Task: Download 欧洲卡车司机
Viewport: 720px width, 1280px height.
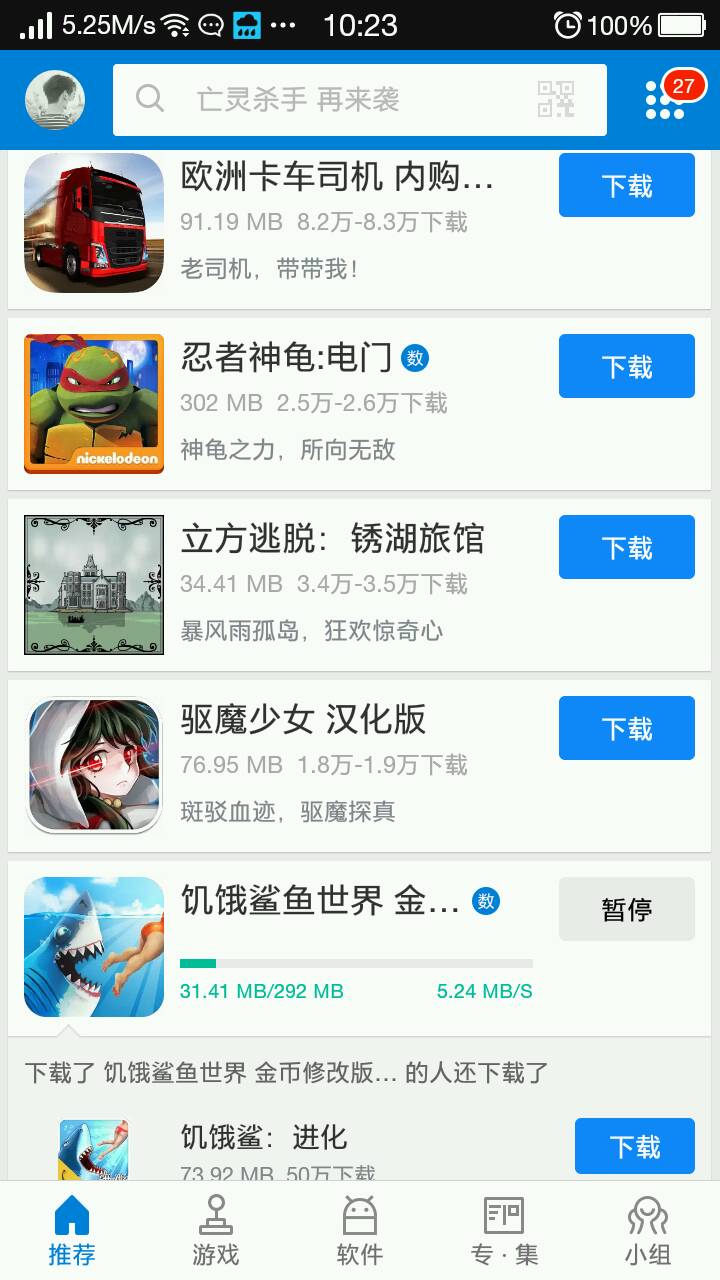Action: 626,186
